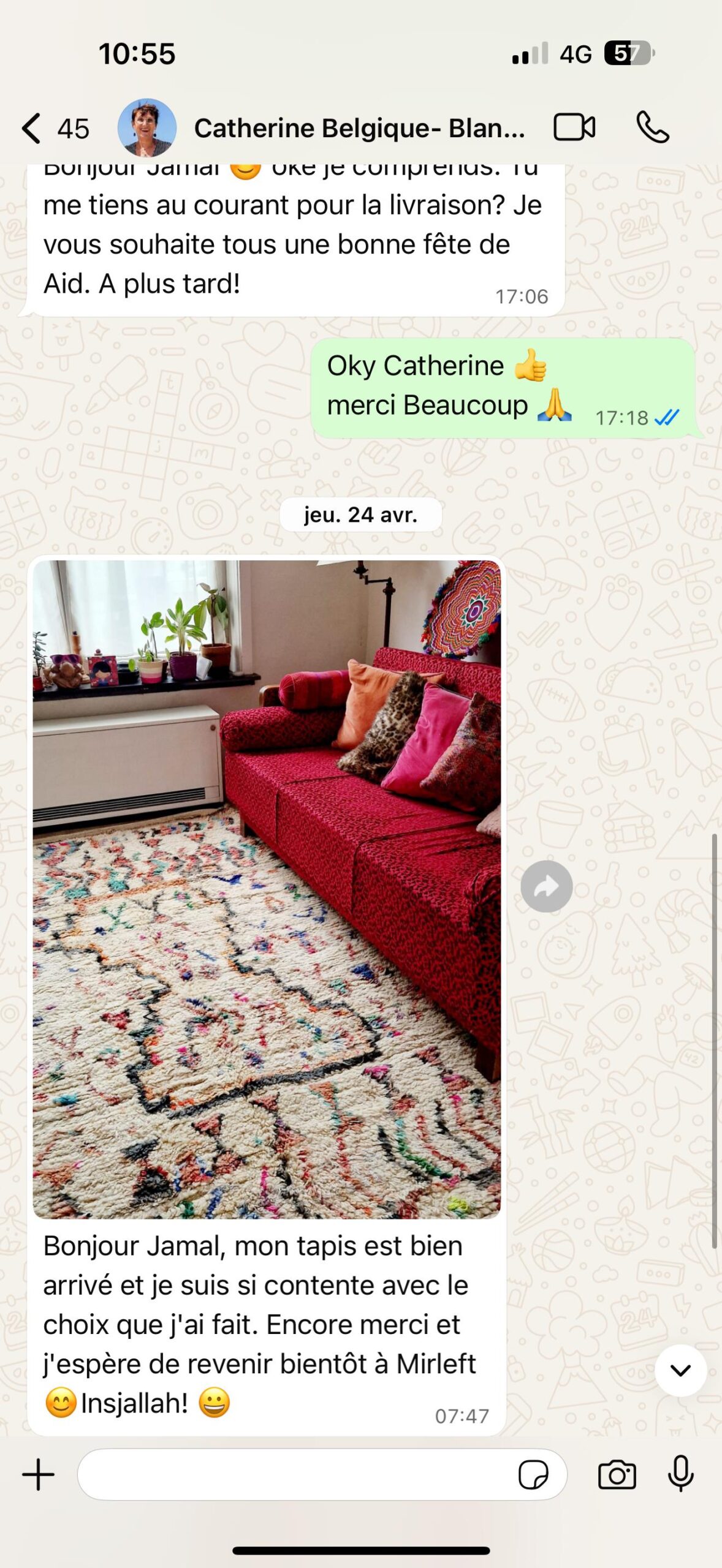
Task: Open the camera to send a photo
Action: [617, 1474]
